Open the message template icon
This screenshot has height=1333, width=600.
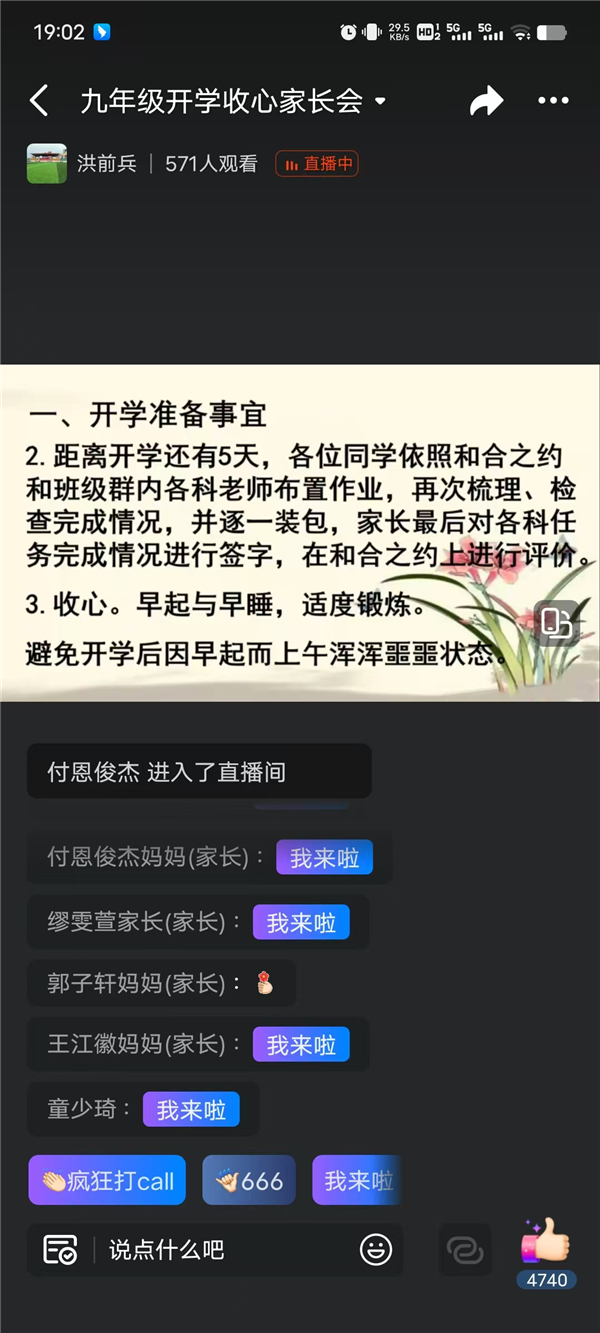point(60,1250)
